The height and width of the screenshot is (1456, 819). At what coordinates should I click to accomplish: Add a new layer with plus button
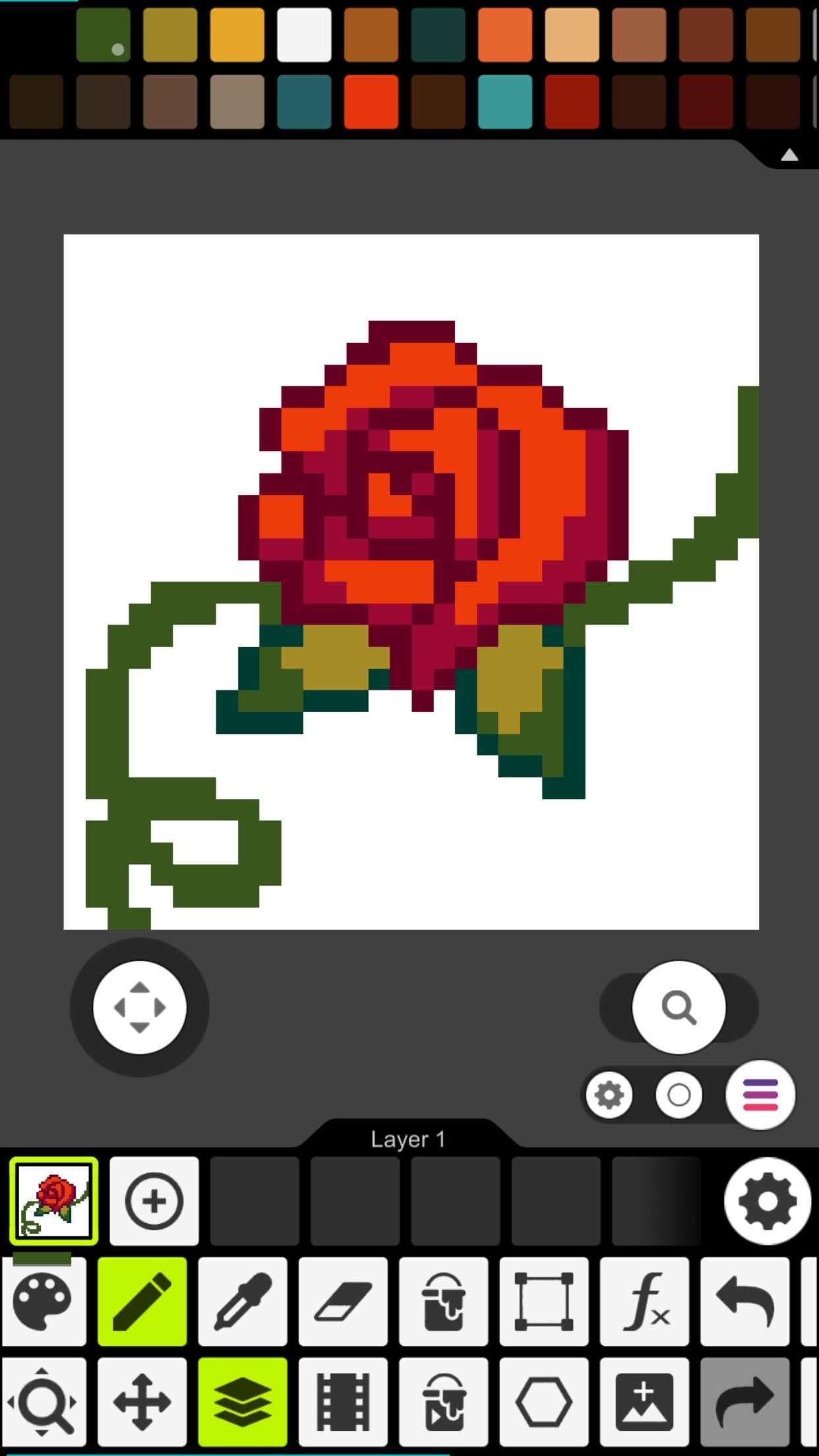[154, 1201]
